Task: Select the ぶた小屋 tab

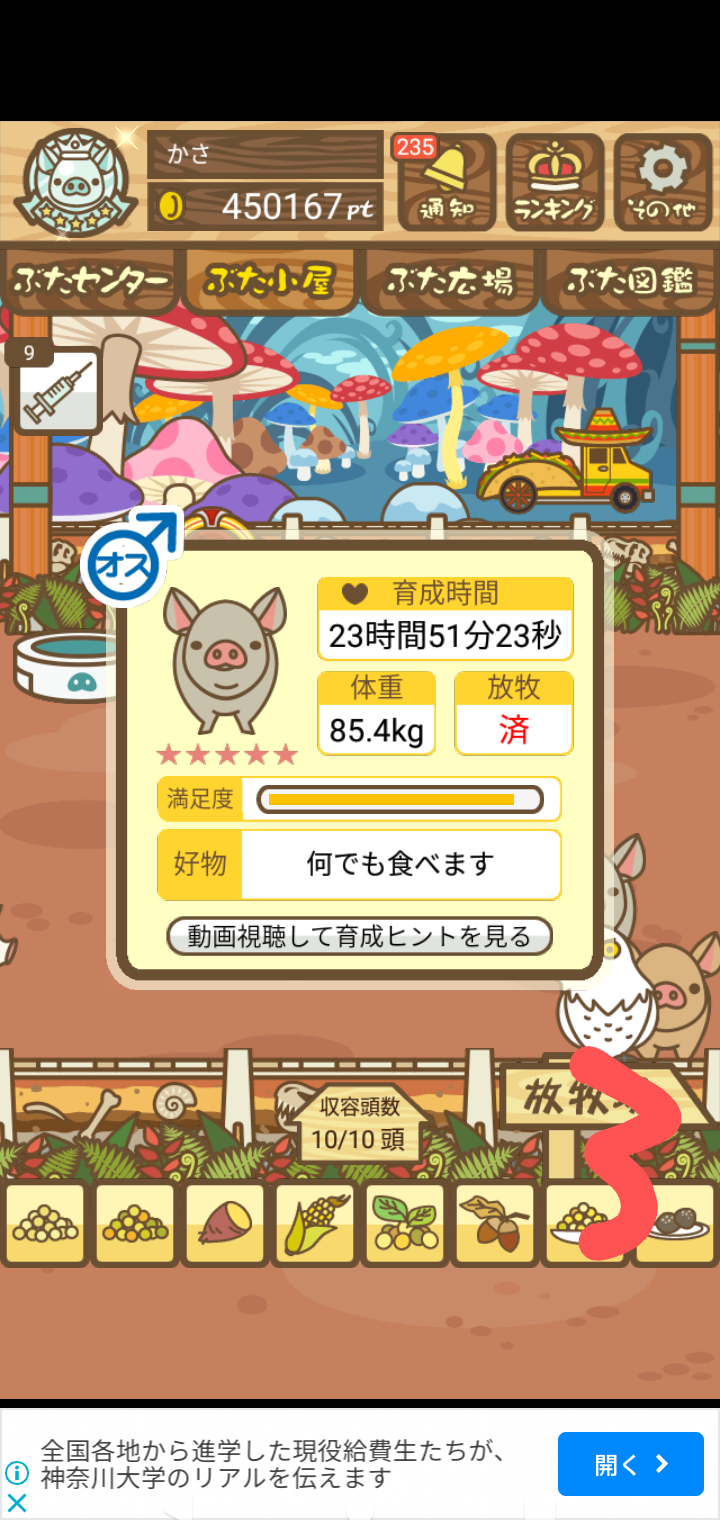Action: click(x=269, y=281)
